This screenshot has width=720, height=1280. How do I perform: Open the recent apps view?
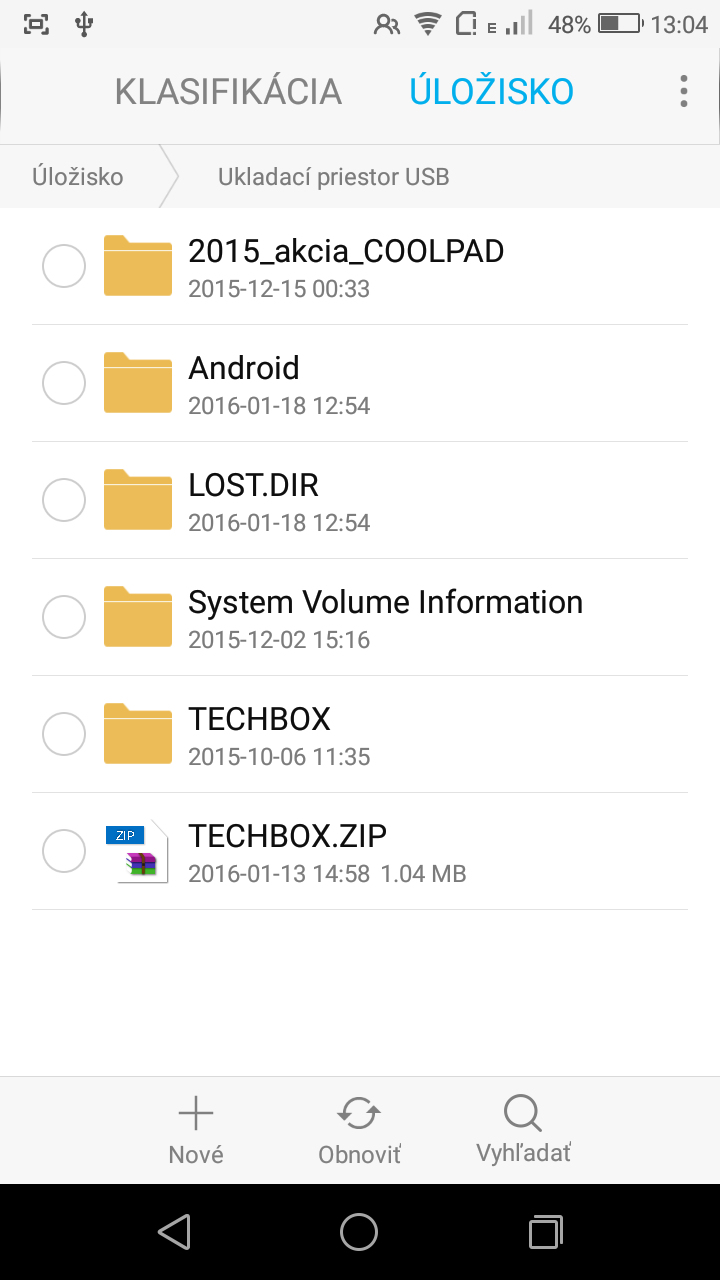point(545,1232)
